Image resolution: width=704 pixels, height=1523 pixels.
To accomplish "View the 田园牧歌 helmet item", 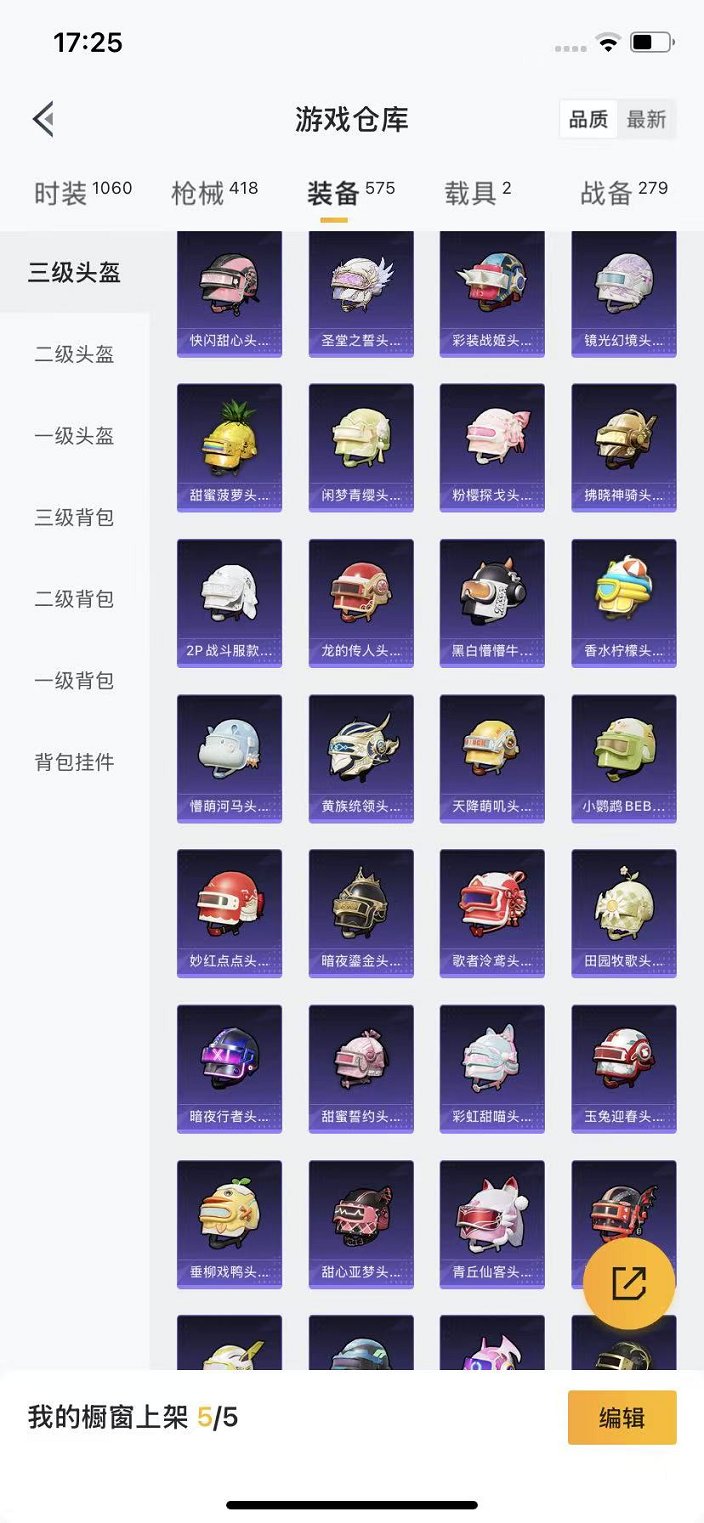I will click(x=623, y=912).
